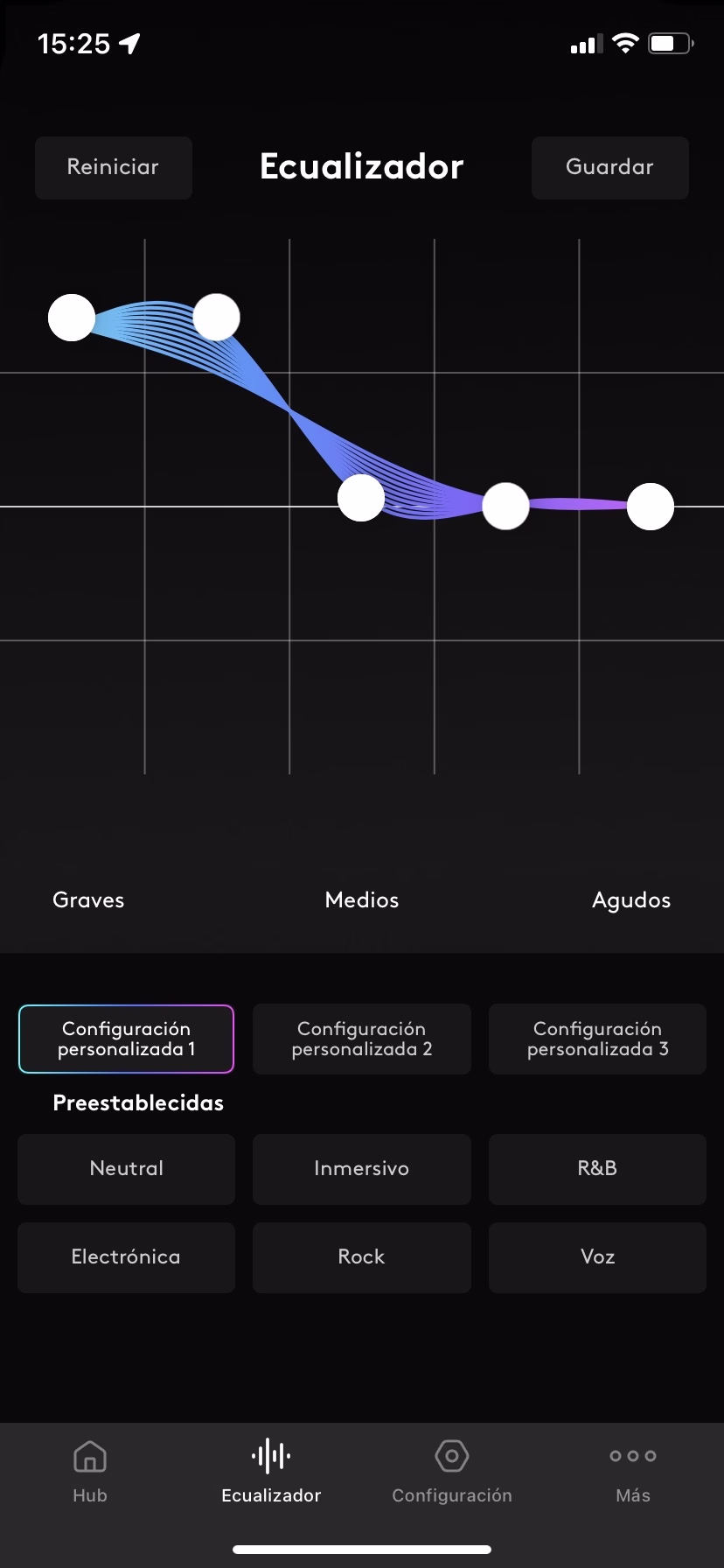724x1568 pixels.
Task: Tap the leftmost bass equalizer point
Action: (x=72, y=317)
